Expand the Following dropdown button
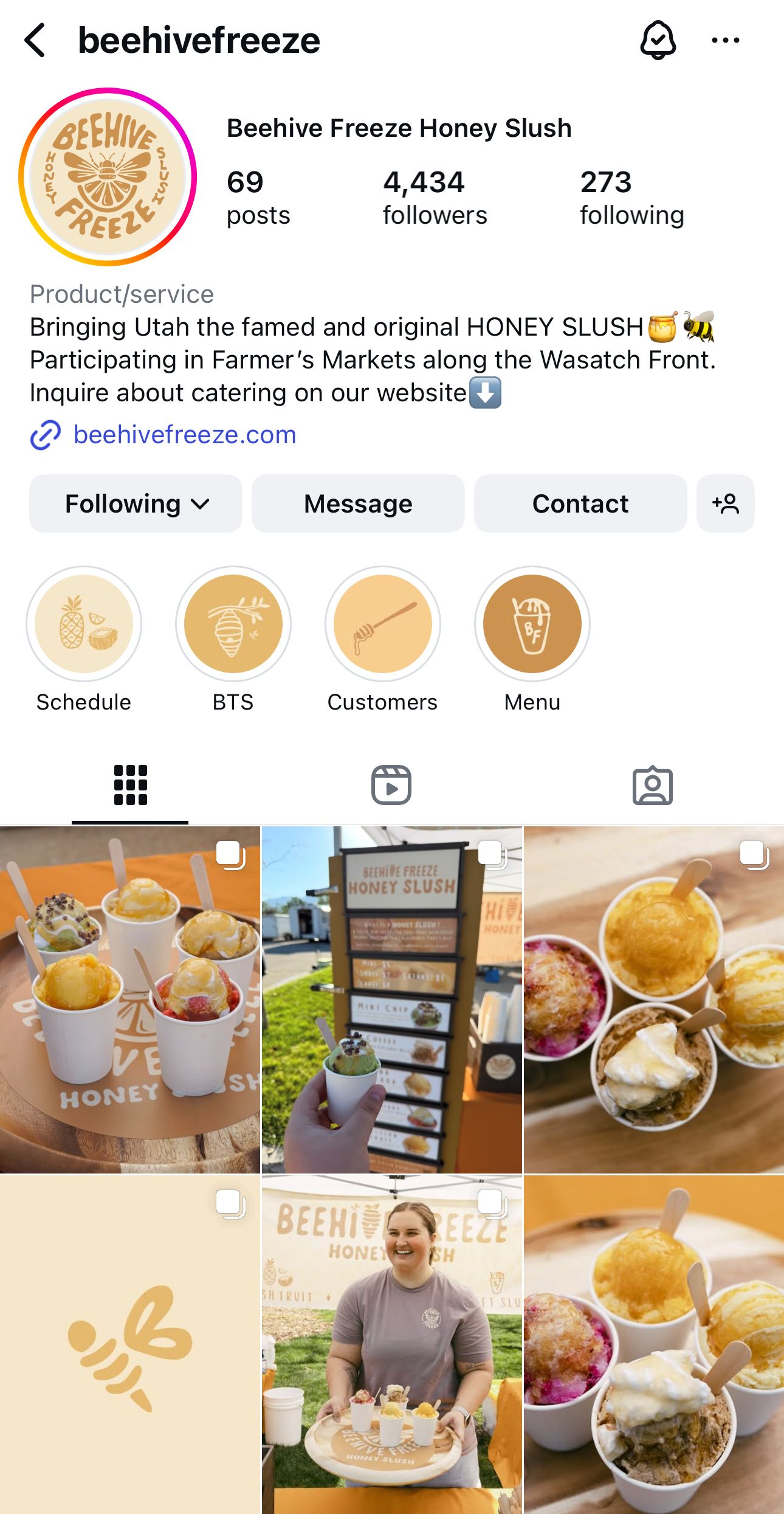The height and width of the screenshot is (1514, 784). [136, 503]
